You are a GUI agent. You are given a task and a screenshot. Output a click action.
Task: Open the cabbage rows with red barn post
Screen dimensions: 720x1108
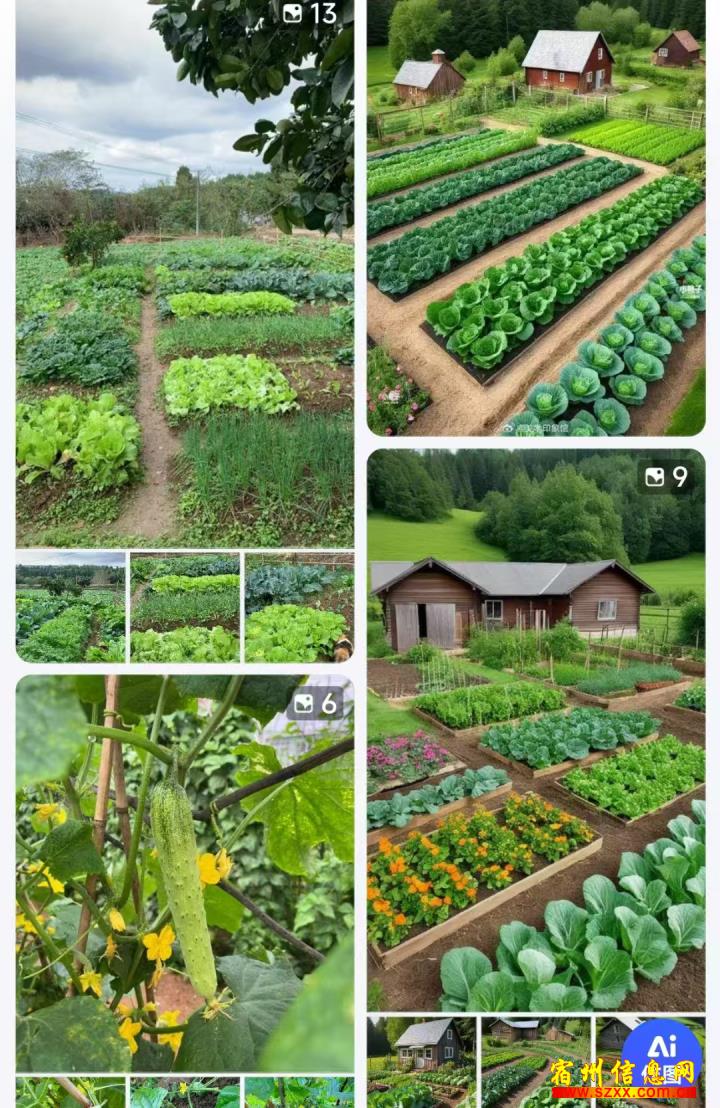(536, 220)
